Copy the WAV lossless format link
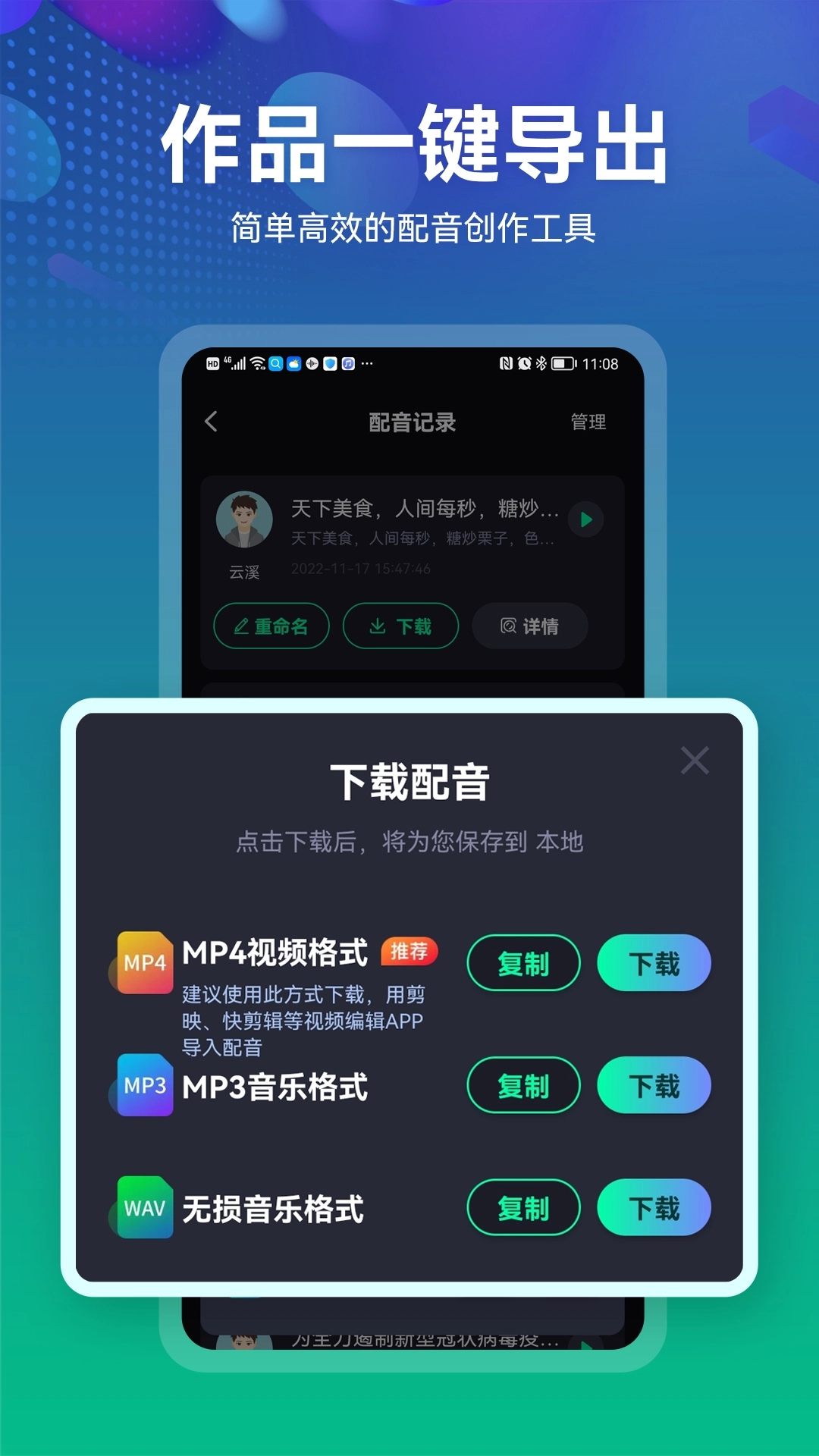 point(523,1208)
